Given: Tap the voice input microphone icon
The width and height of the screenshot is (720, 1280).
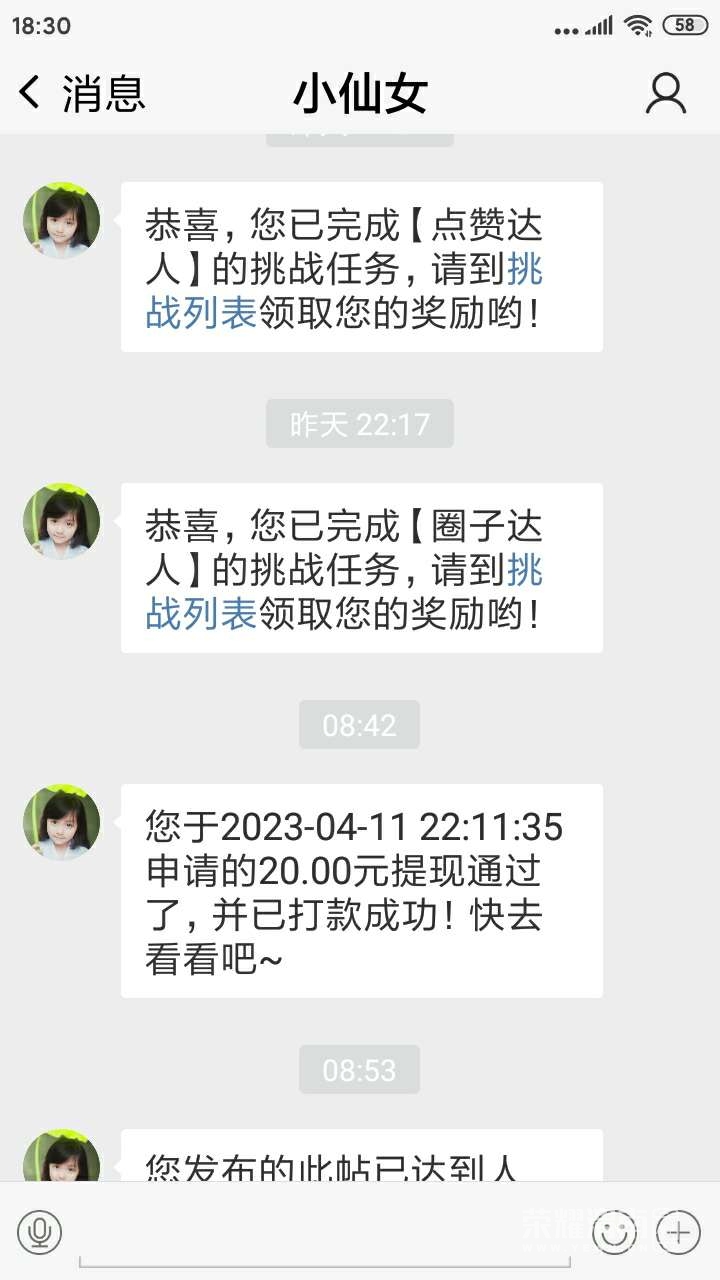Looking at the screenshot, I should coord(40,1232).
